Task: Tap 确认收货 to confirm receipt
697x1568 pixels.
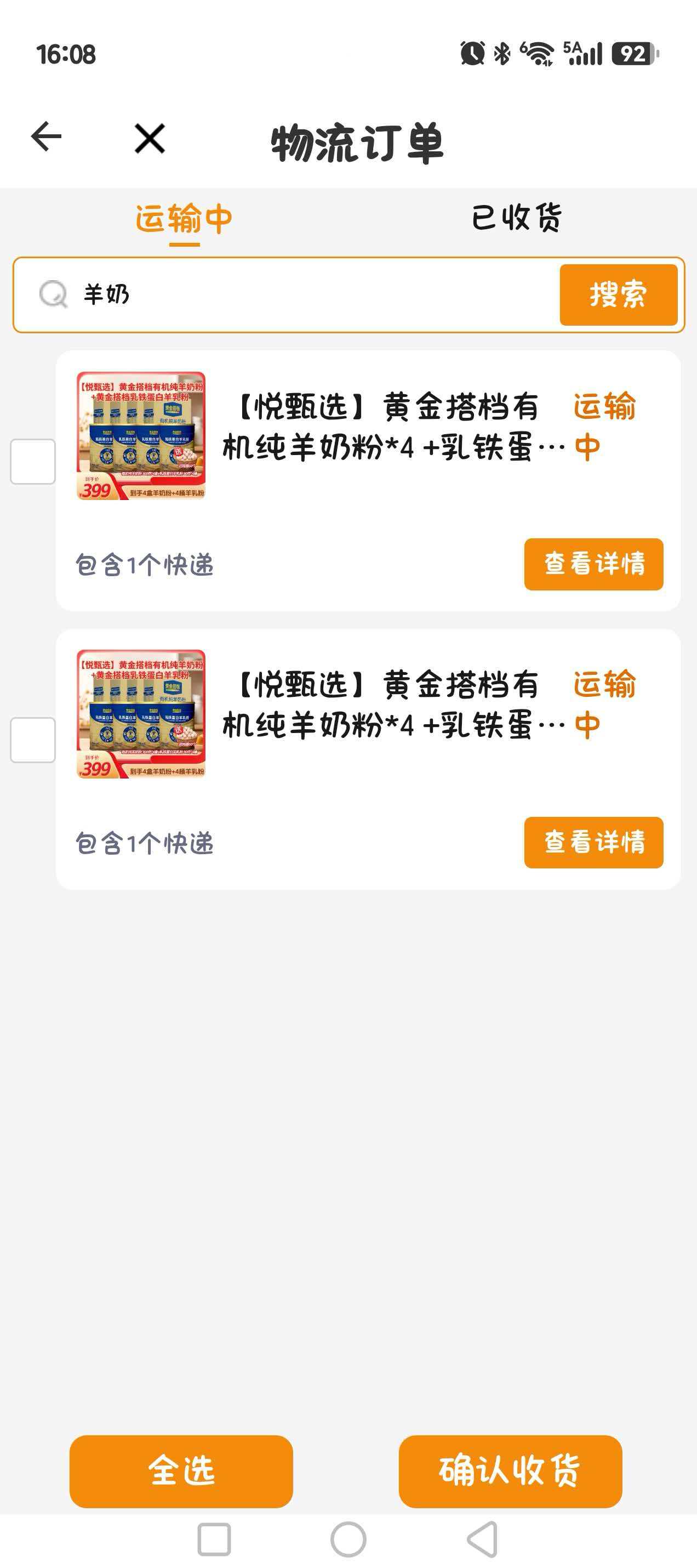Action: click(510, 1471)
